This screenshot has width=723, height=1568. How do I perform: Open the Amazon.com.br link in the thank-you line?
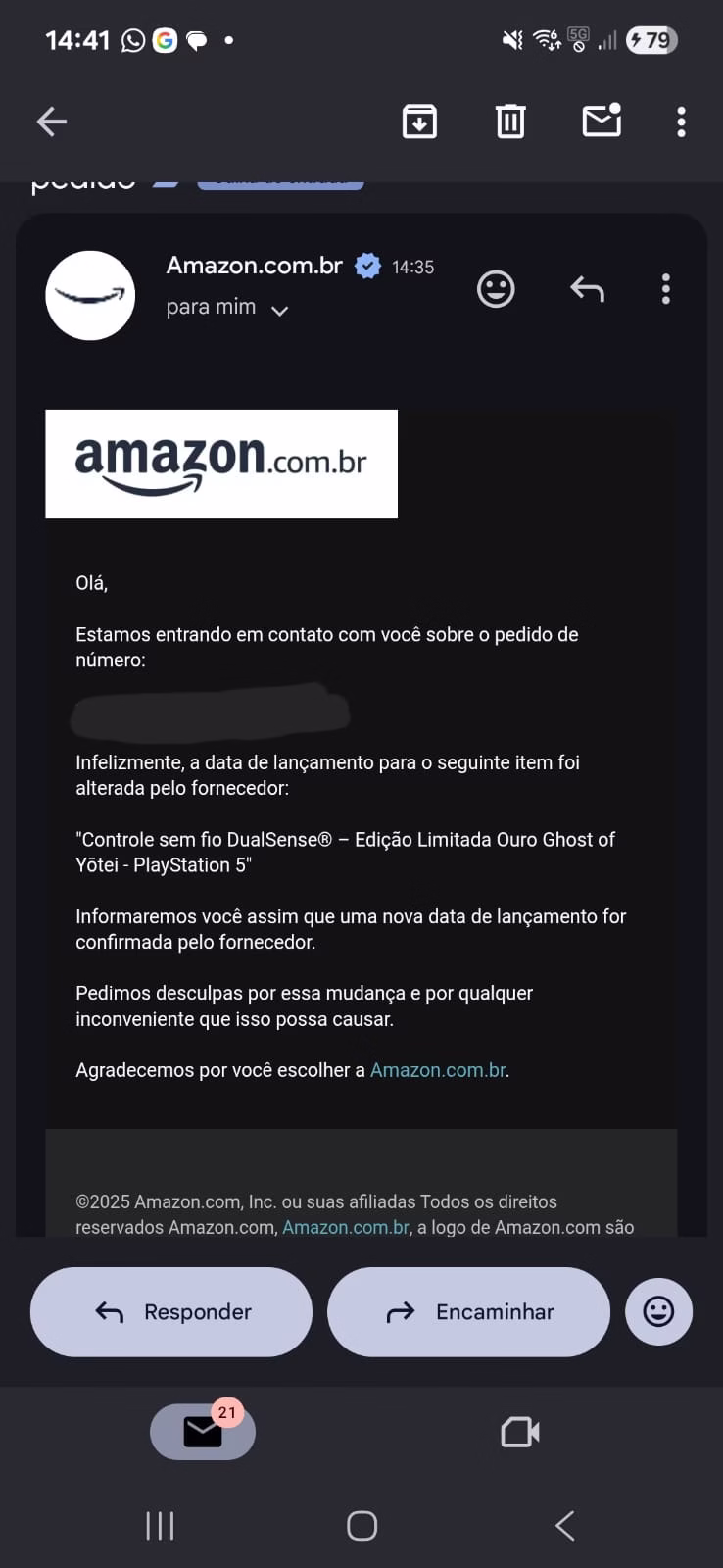click(438, 1070)
